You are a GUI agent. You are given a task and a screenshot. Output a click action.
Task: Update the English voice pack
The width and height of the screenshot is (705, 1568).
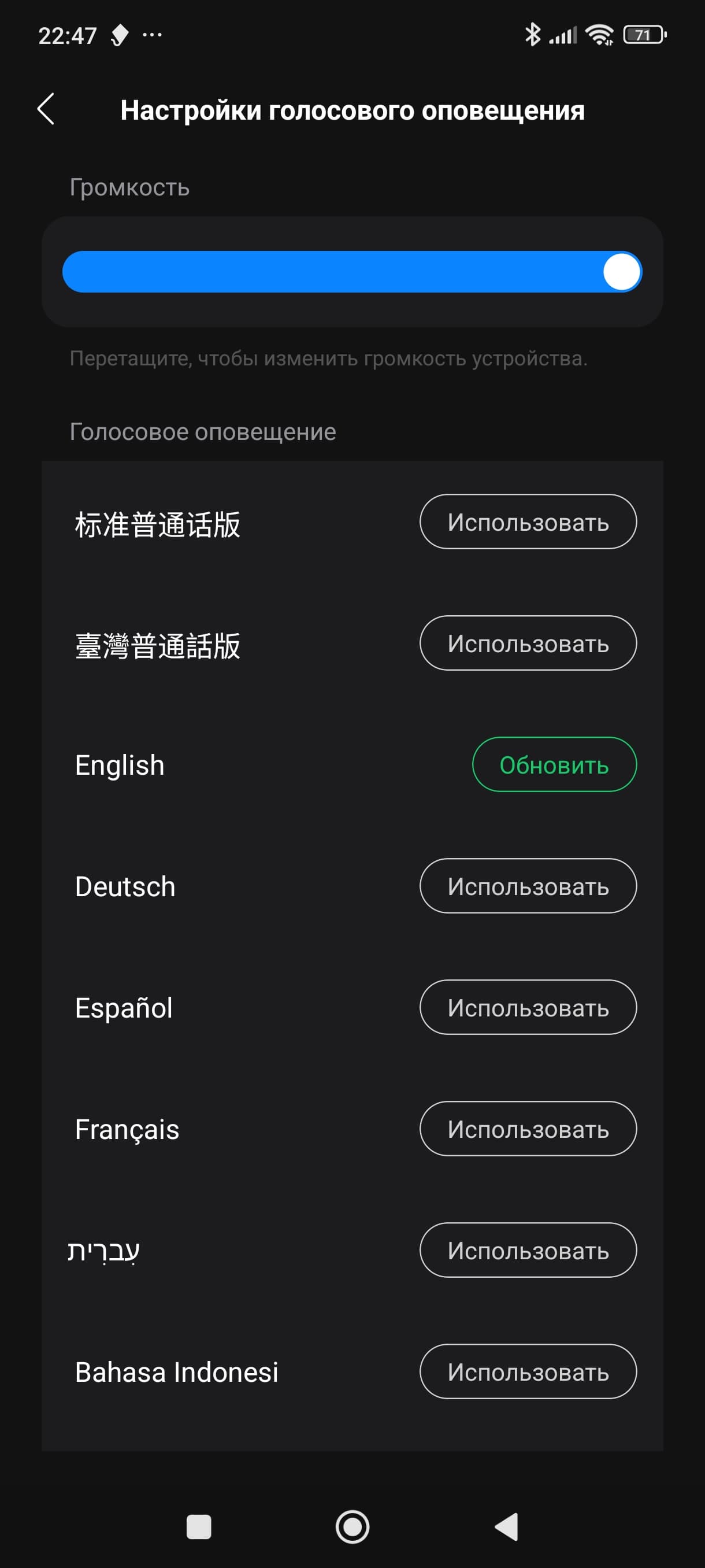click(x=554, y=764)
